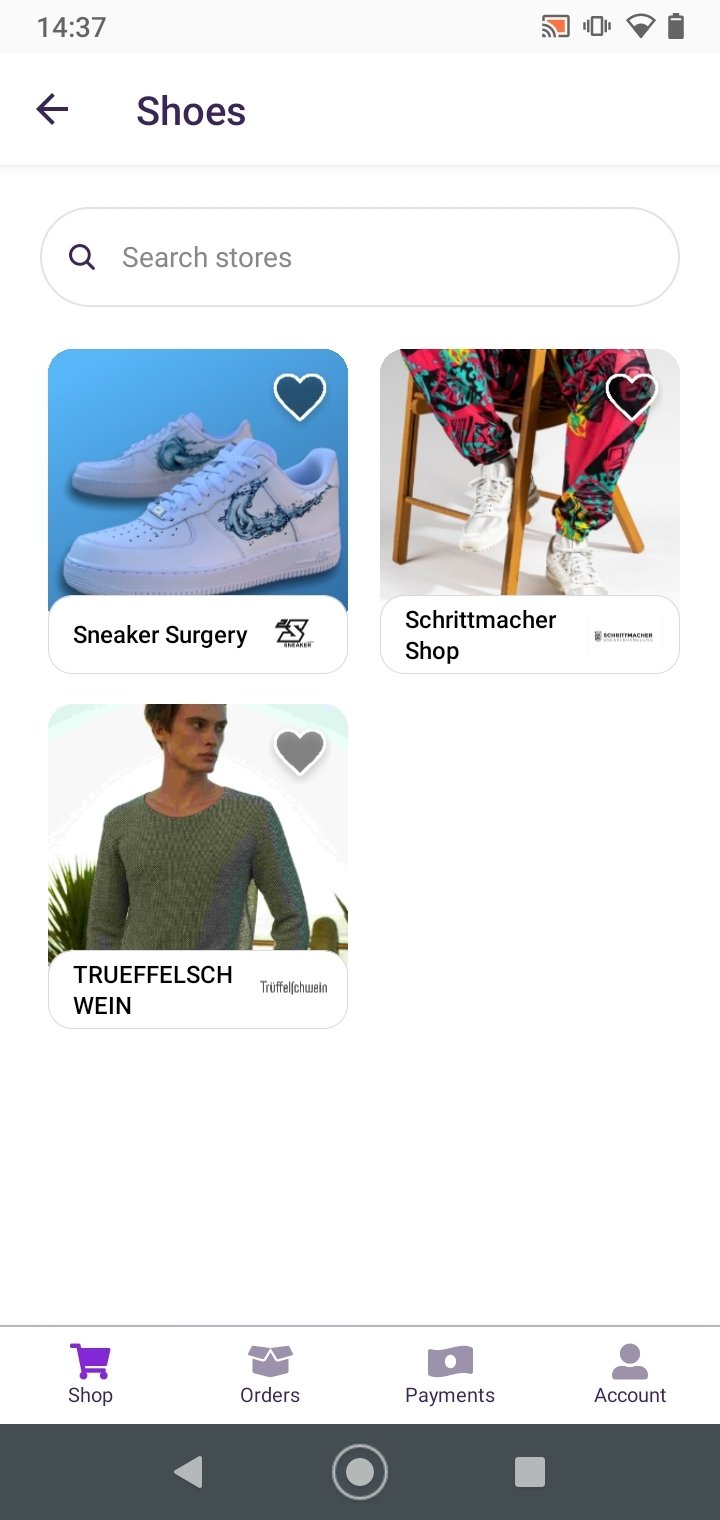This screenshot has width=720, height=1520.
Task: Favorite TRUEFFELSCHWEIN with its heart icon
Action: (x=300, y=752)
